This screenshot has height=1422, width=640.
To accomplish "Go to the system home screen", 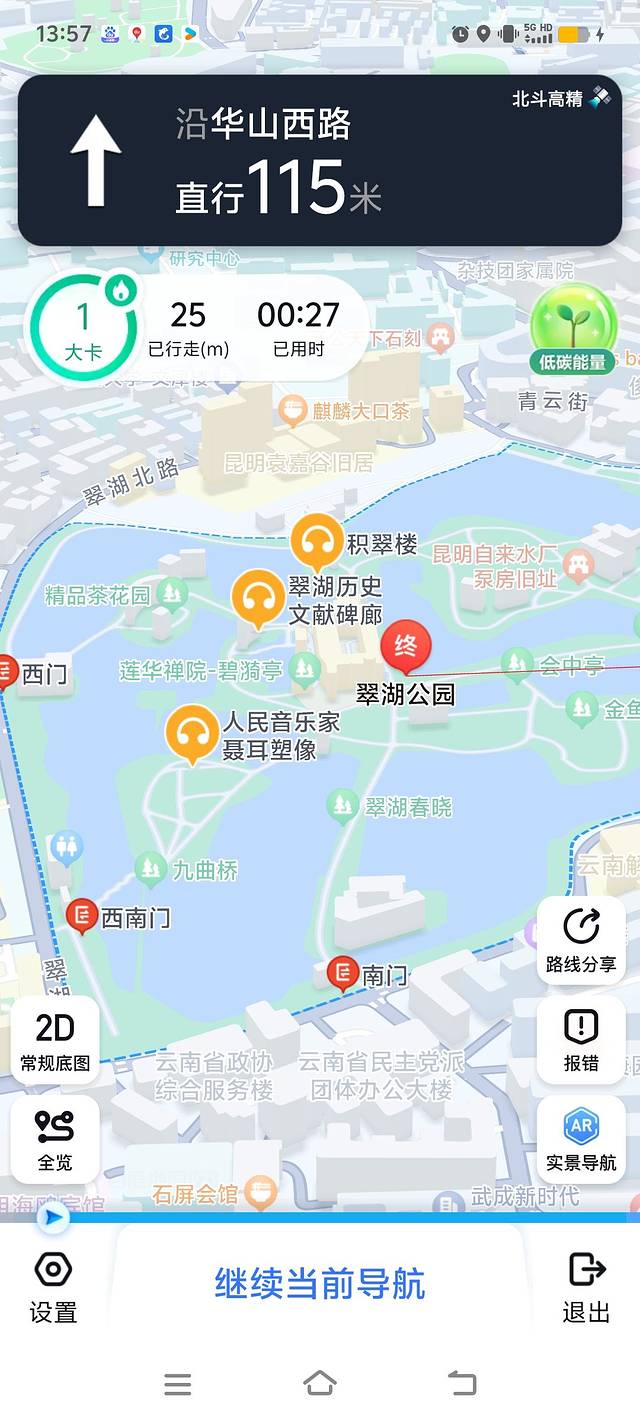I will pyautogui.click(x=320, y=1384).
